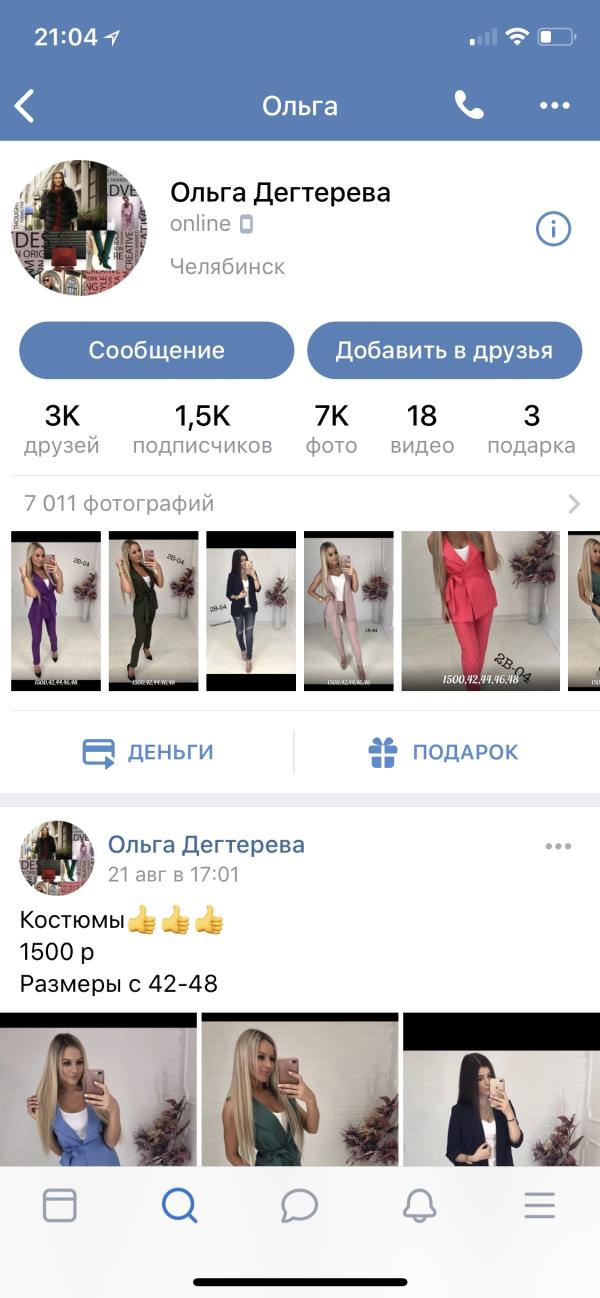
Task: Expand the 7 011 фотографий album row
Action: coord(300,503)
